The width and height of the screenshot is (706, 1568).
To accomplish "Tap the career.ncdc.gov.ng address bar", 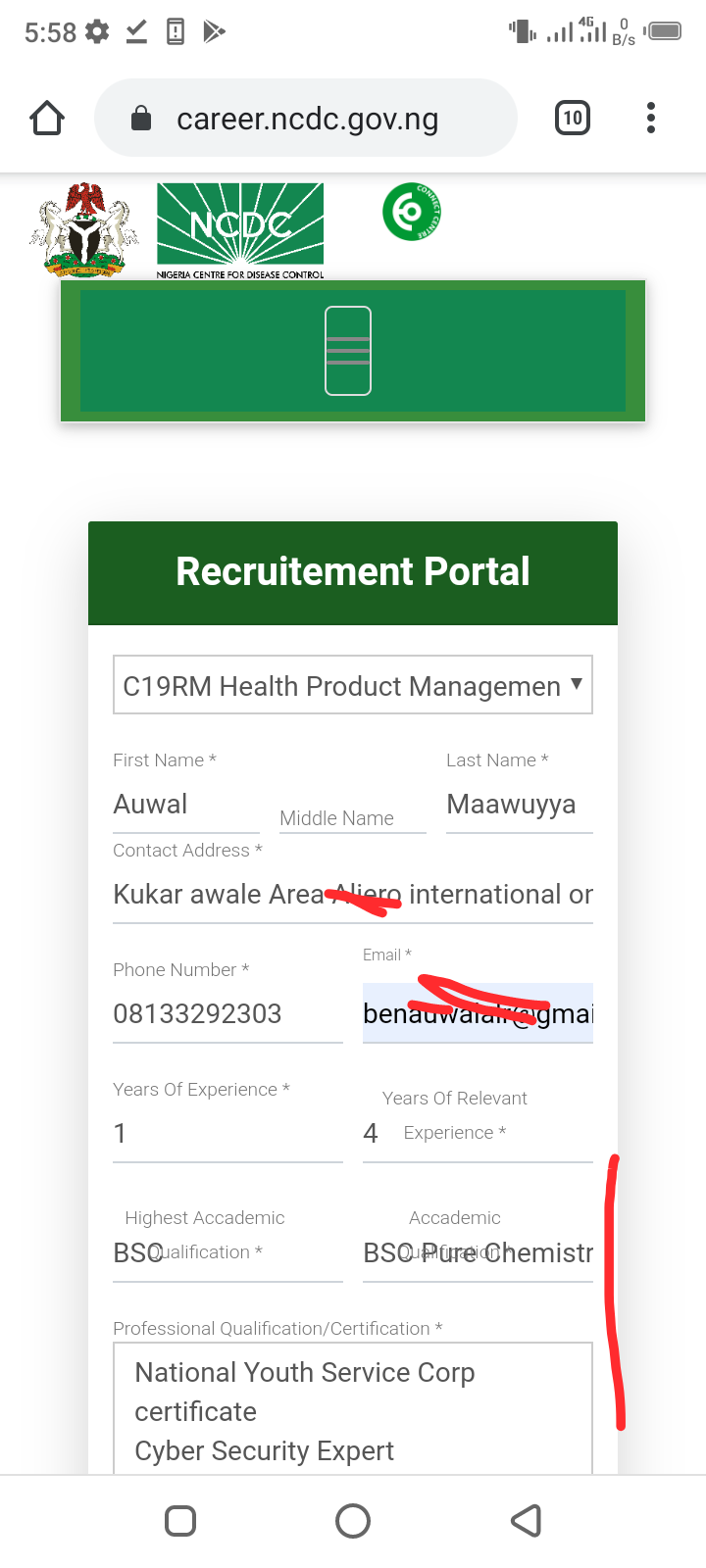I will tap(305, 119).
